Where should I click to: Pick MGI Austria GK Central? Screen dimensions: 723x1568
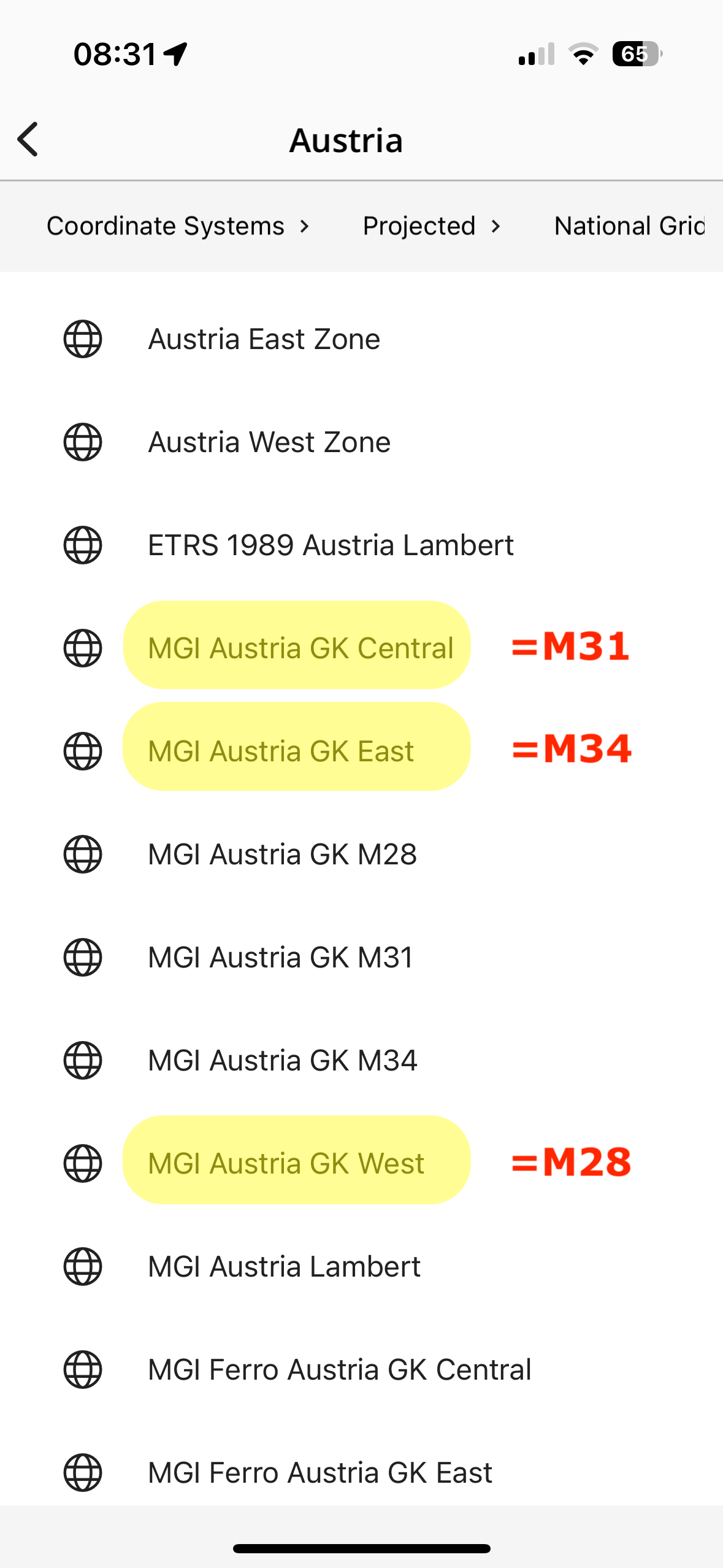(300, 648)
